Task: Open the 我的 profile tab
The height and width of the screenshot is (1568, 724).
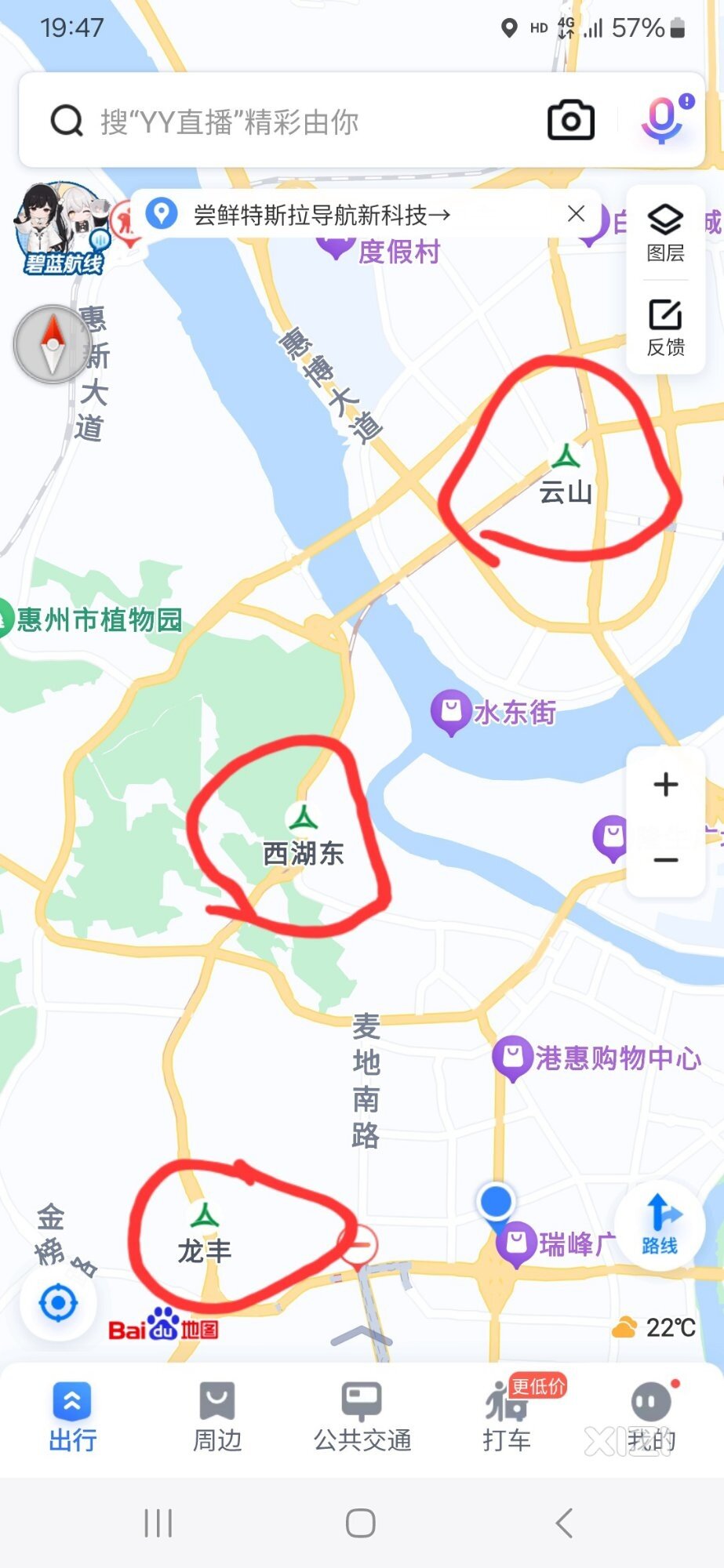Action: click(651, 1417)
